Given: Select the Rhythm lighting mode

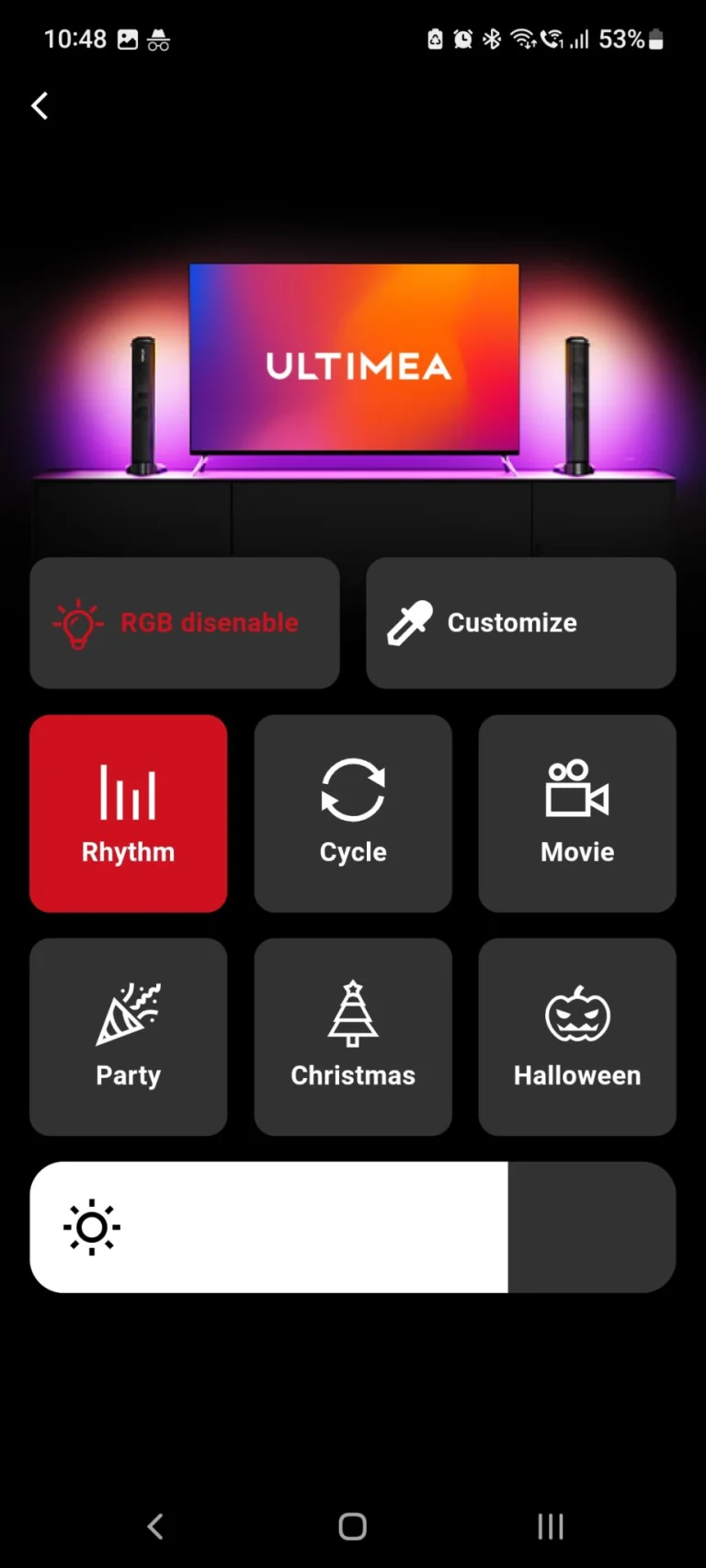Looking at the screenshot, I should (x=129, y=813).
